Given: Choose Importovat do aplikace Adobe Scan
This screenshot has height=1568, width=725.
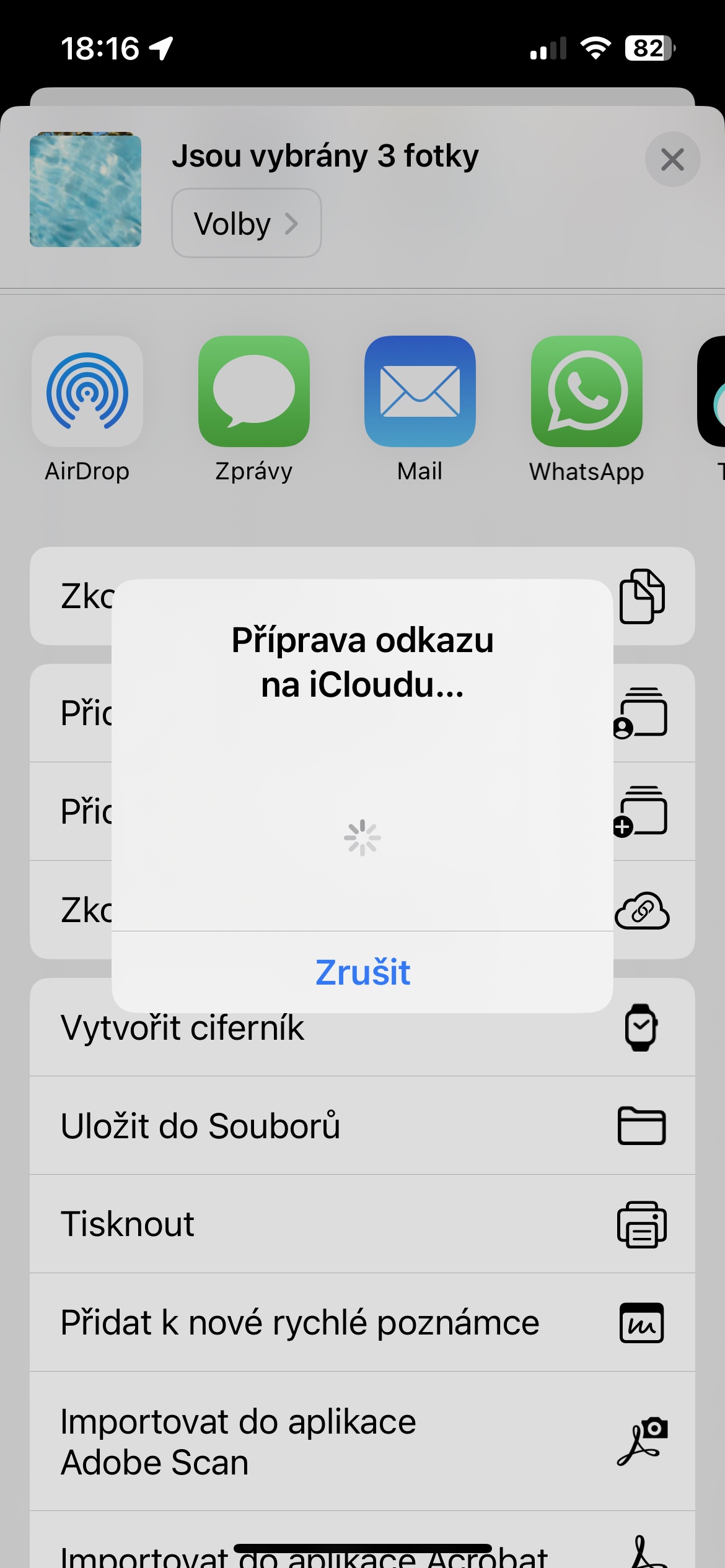Looking at the screenshot, I should [x=362, y=1441].
